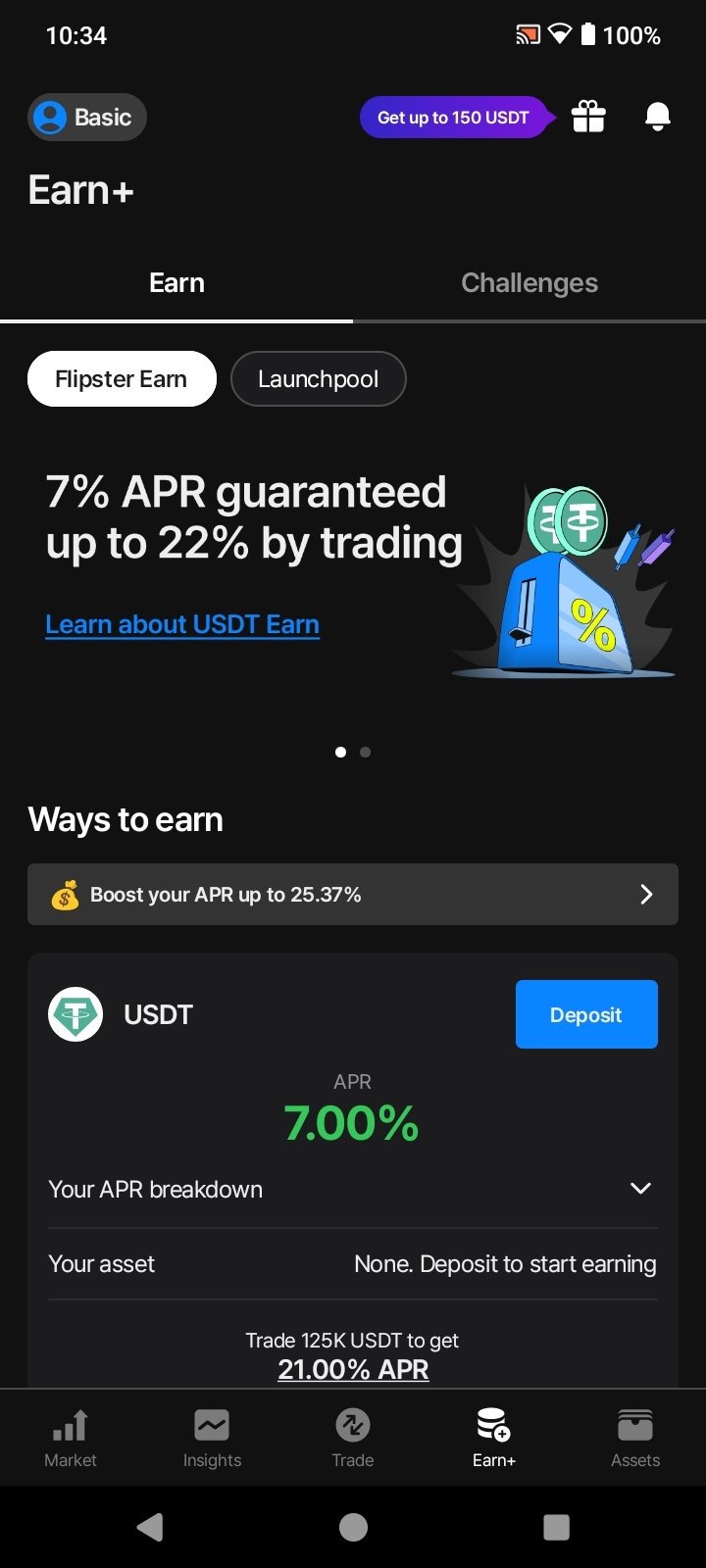706x1568 pixels.
Task: Select the second carousel page dot
Action: point(365,752)
